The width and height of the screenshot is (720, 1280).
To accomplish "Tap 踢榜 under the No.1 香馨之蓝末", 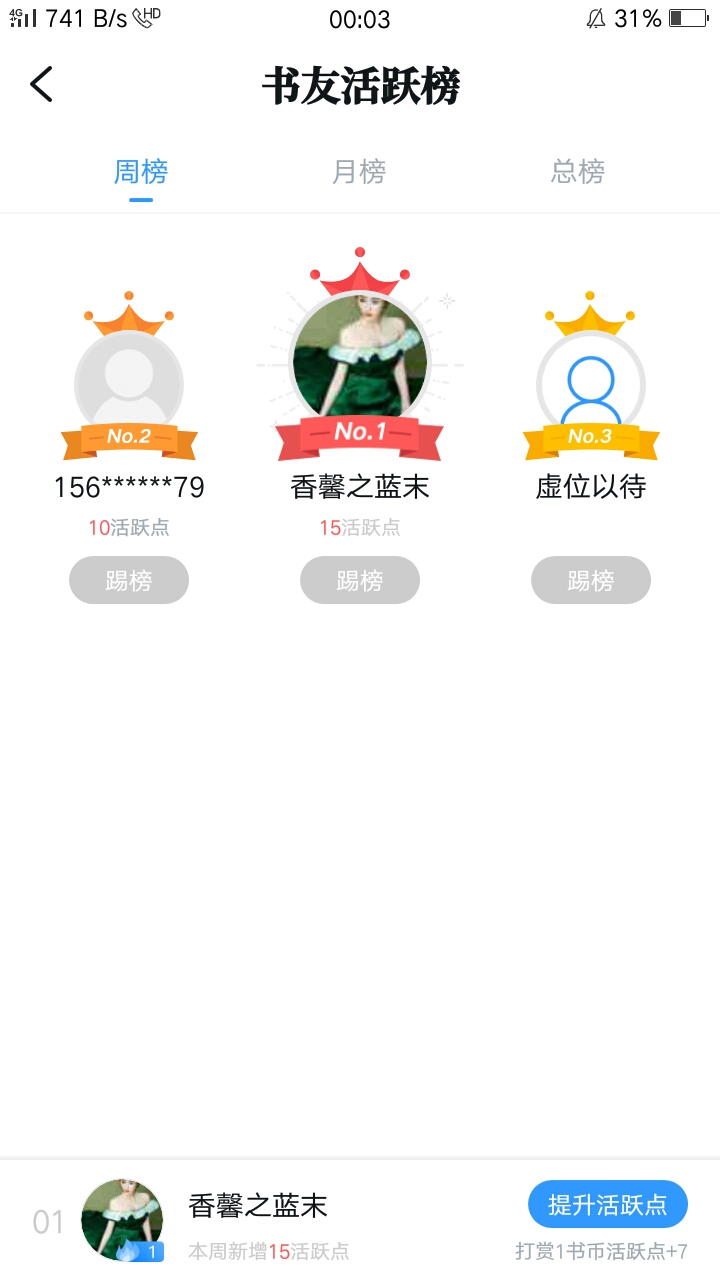I will (360, 580).
